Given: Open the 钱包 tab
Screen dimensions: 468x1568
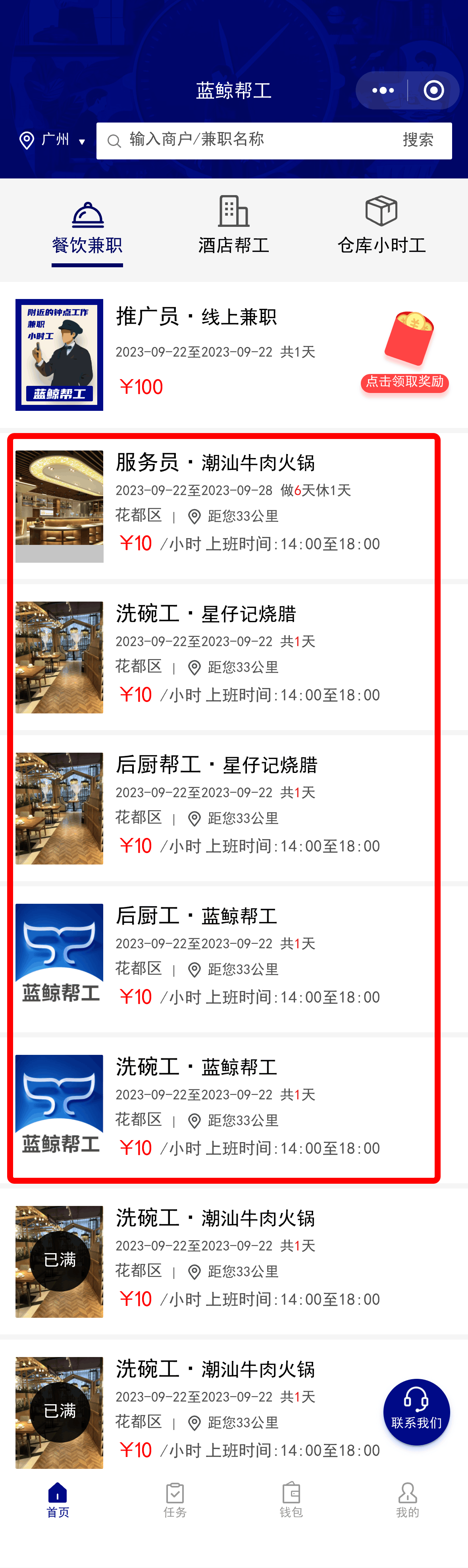Looking at the screenshot, I should tap(291, 1500).
